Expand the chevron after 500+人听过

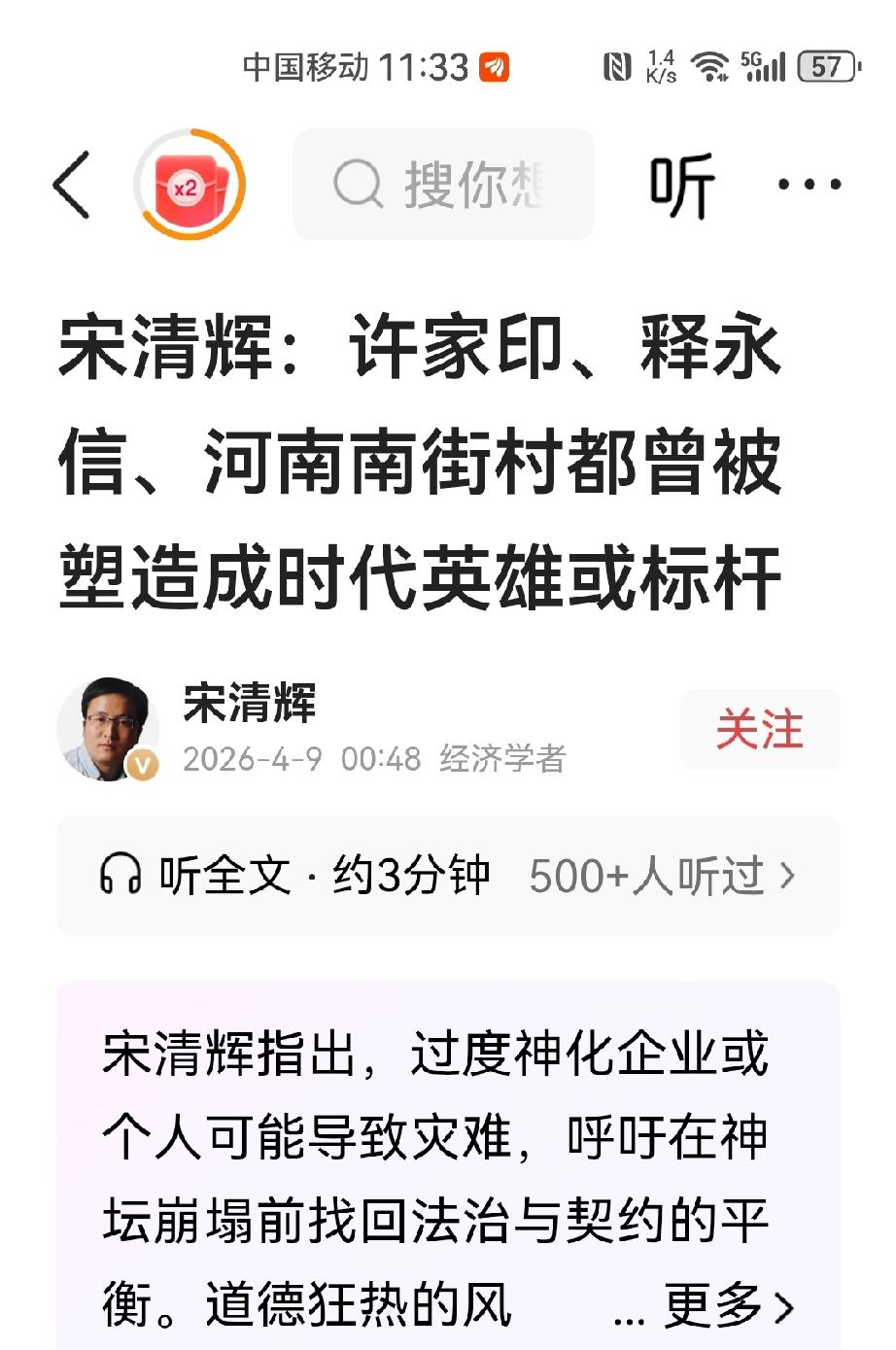pyautogui.click(x=793, y=876)
